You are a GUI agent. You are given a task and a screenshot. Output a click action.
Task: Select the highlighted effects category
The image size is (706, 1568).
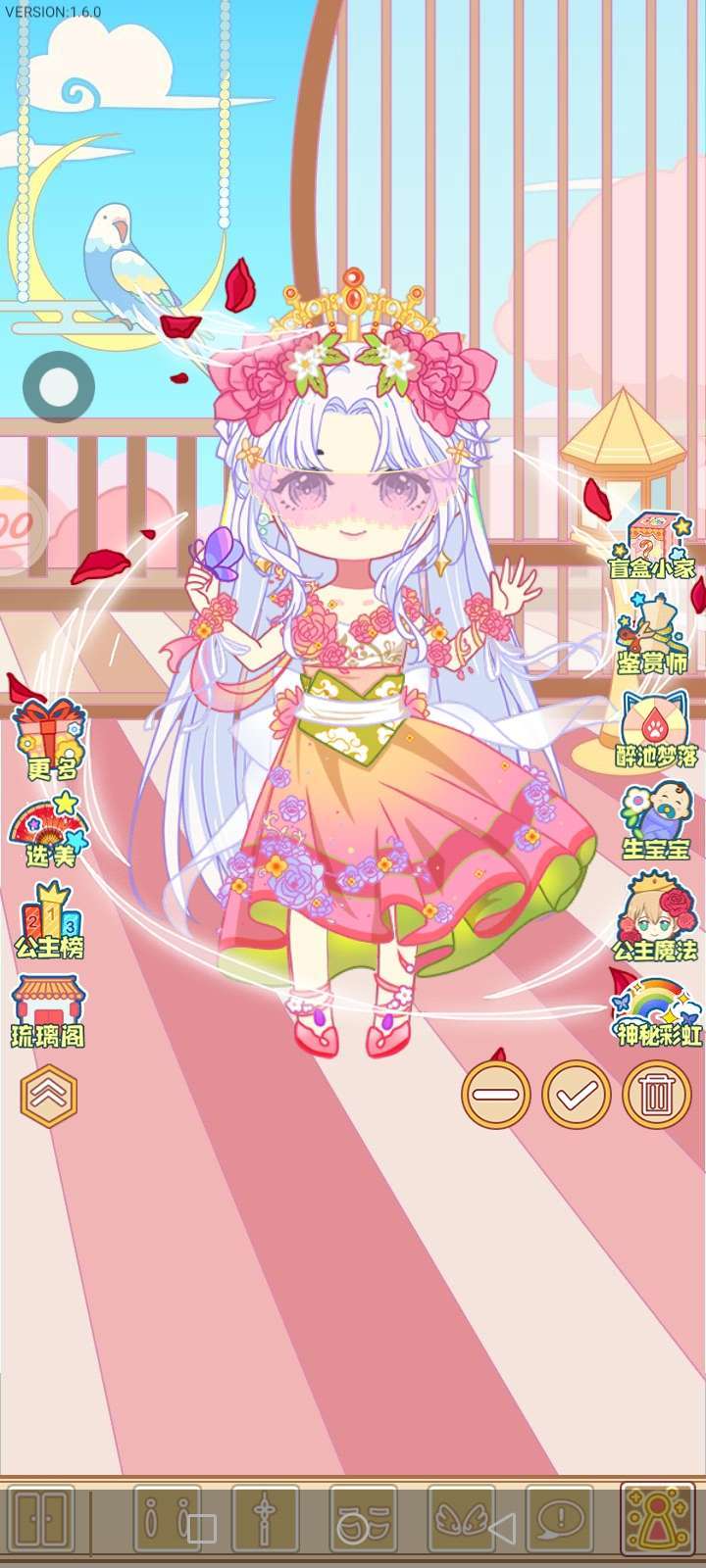click(x=657, y=1520)
